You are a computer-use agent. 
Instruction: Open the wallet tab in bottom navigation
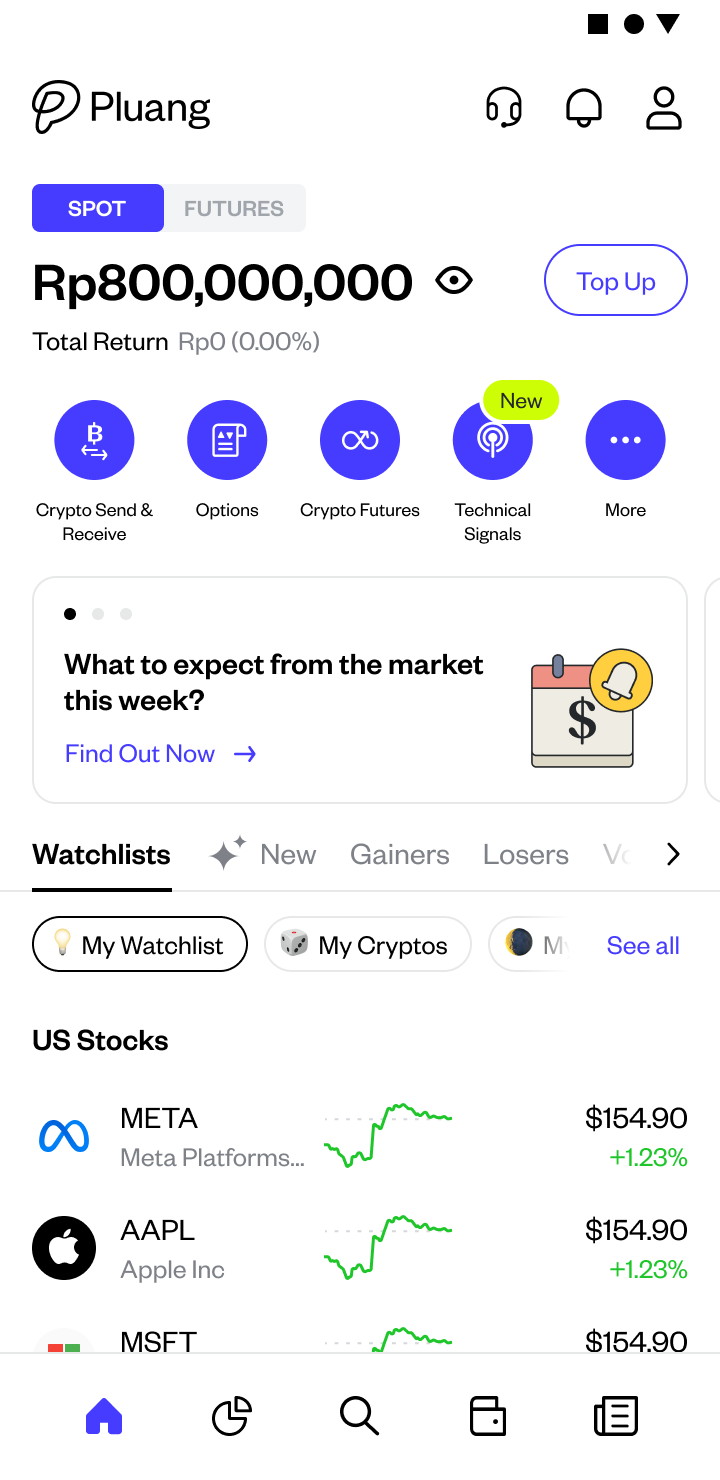pyautogui.click(x=487, y=1416)
